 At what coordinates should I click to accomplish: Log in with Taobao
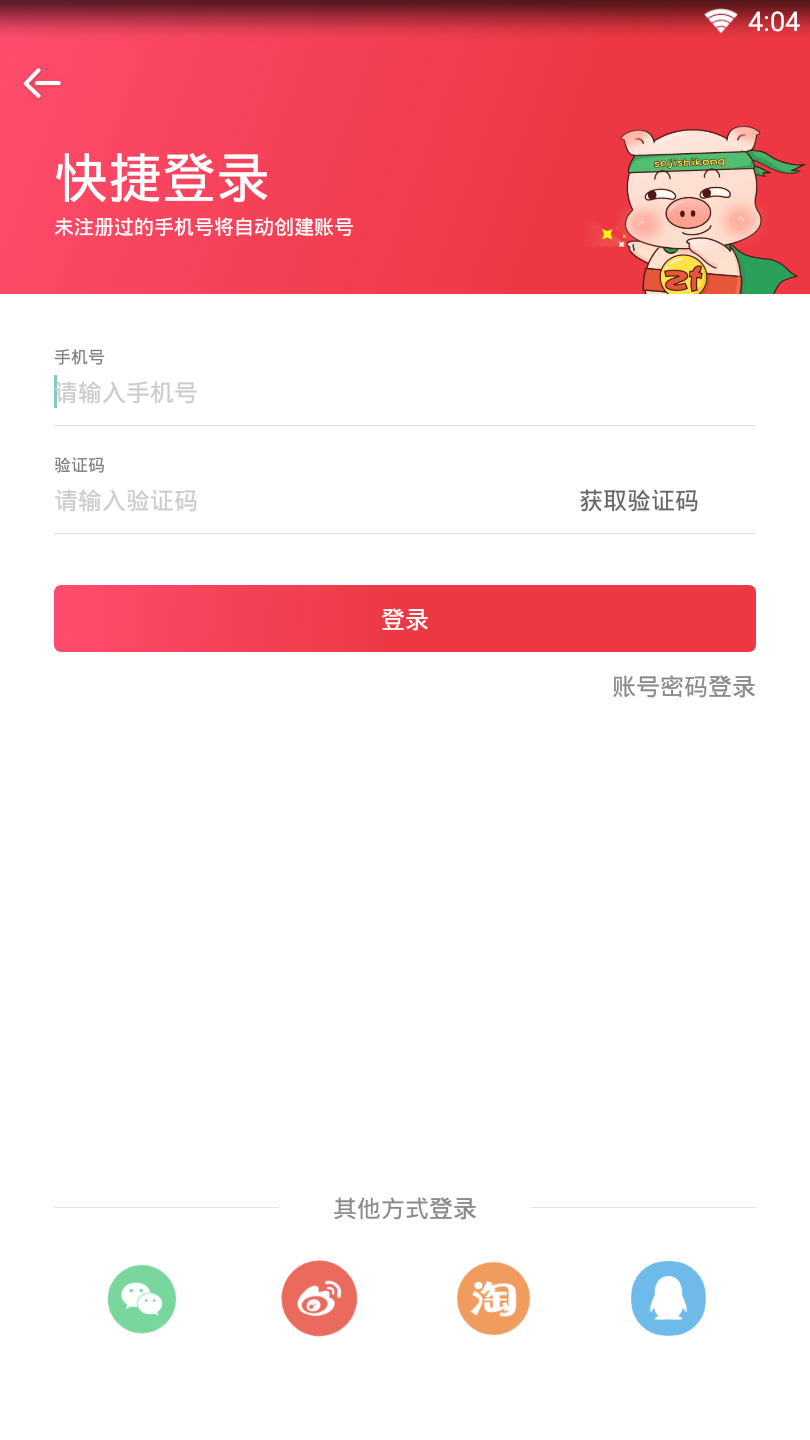[493, 1298]
